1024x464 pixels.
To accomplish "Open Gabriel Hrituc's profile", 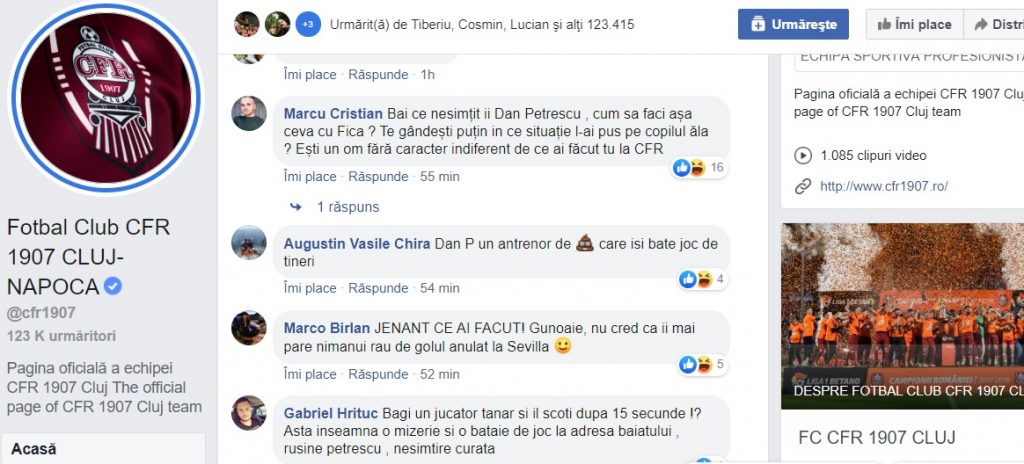I will tap(330, 414).
